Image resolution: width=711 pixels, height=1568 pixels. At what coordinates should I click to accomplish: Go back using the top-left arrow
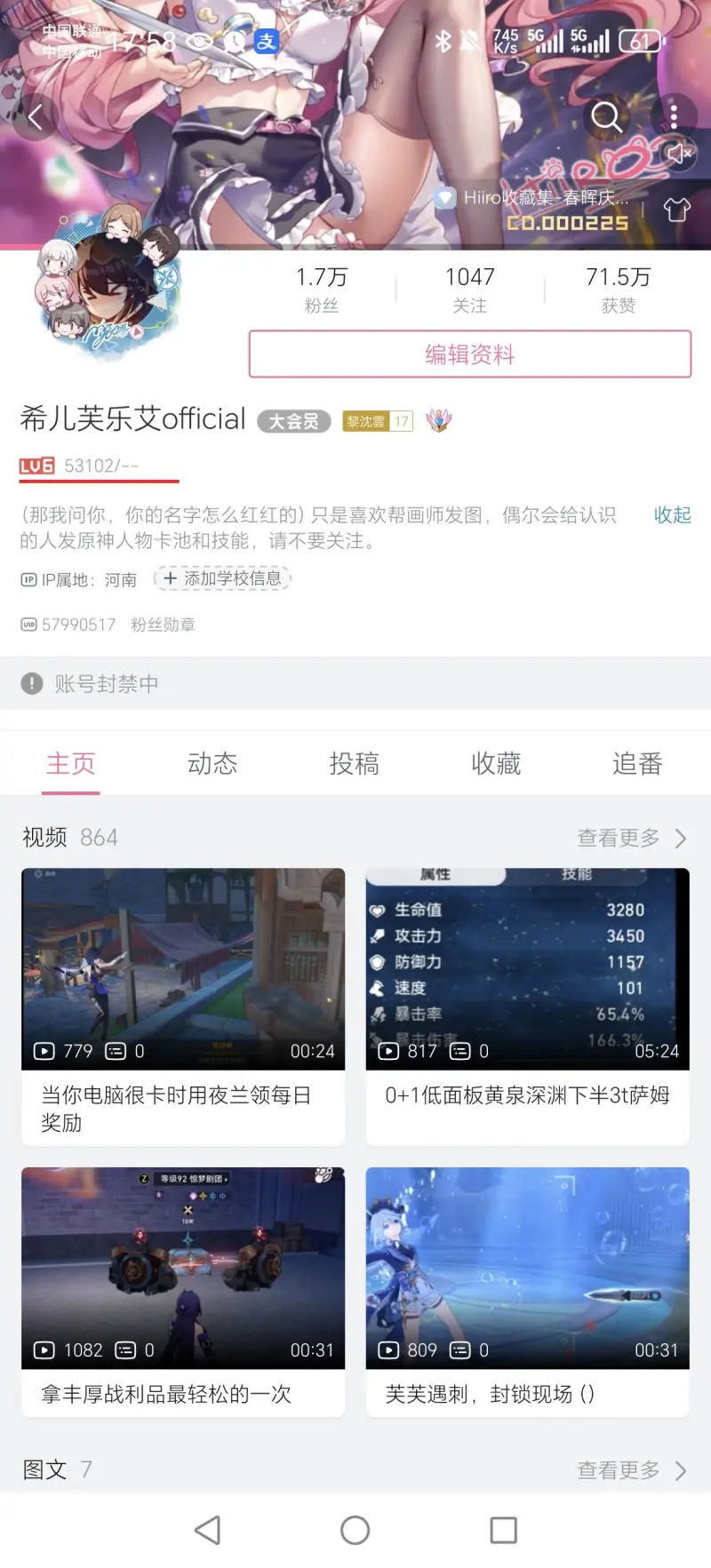pos(36,116)
